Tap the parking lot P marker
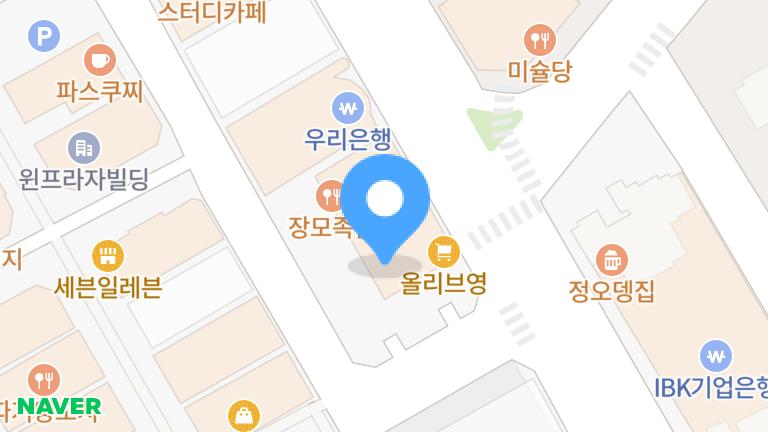 [x=43, y=37]
